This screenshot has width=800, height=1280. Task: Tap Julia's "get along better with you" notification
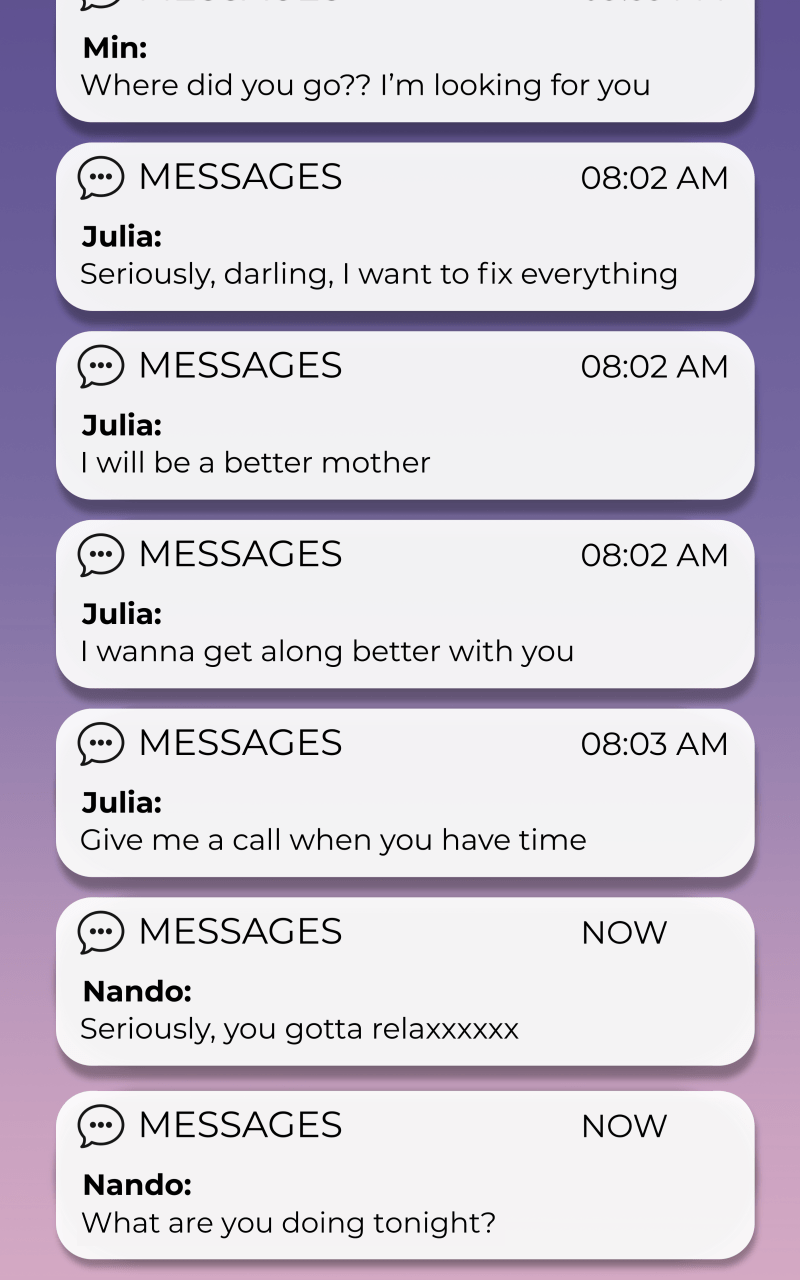point(405,605)
